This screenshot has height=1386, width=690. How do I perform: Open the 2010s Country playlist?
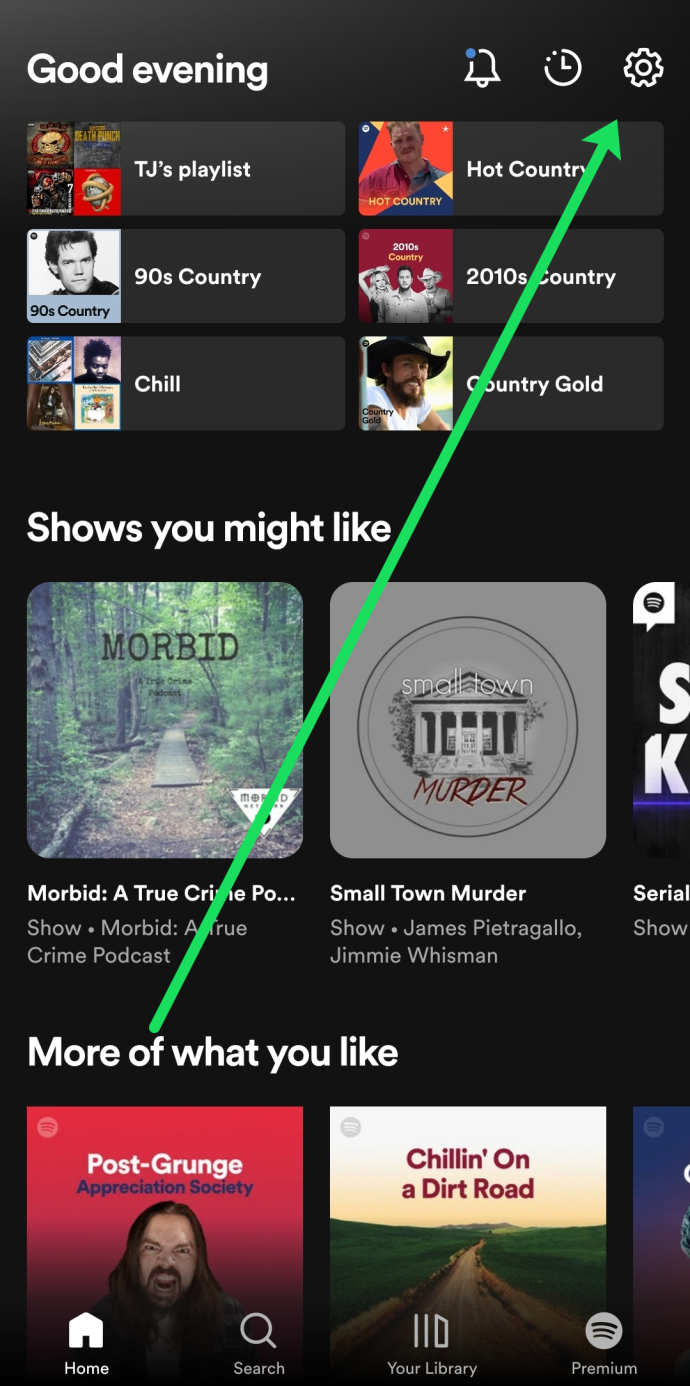click(x=511, y=276)
